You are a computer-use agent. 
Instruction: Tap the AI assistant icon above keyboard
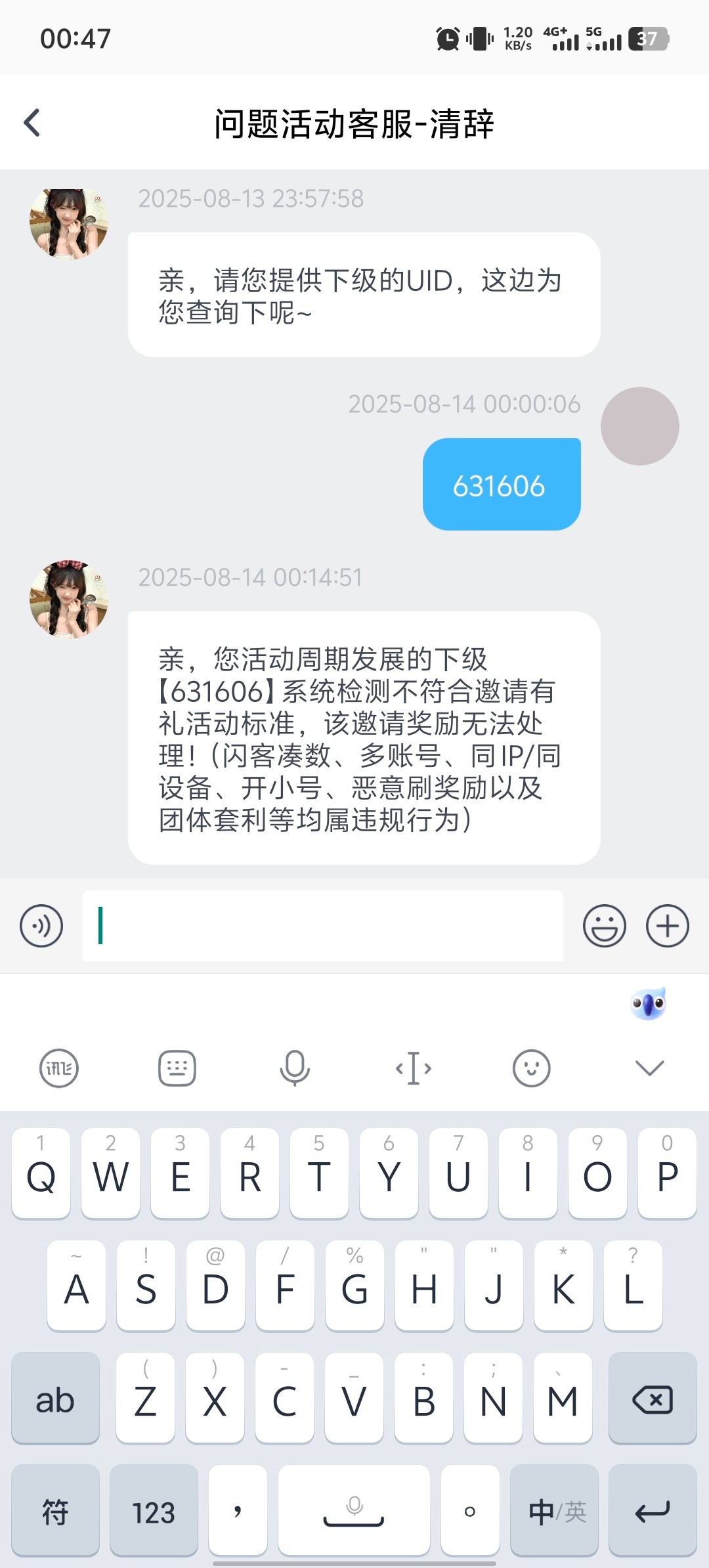coord(649,1003)
